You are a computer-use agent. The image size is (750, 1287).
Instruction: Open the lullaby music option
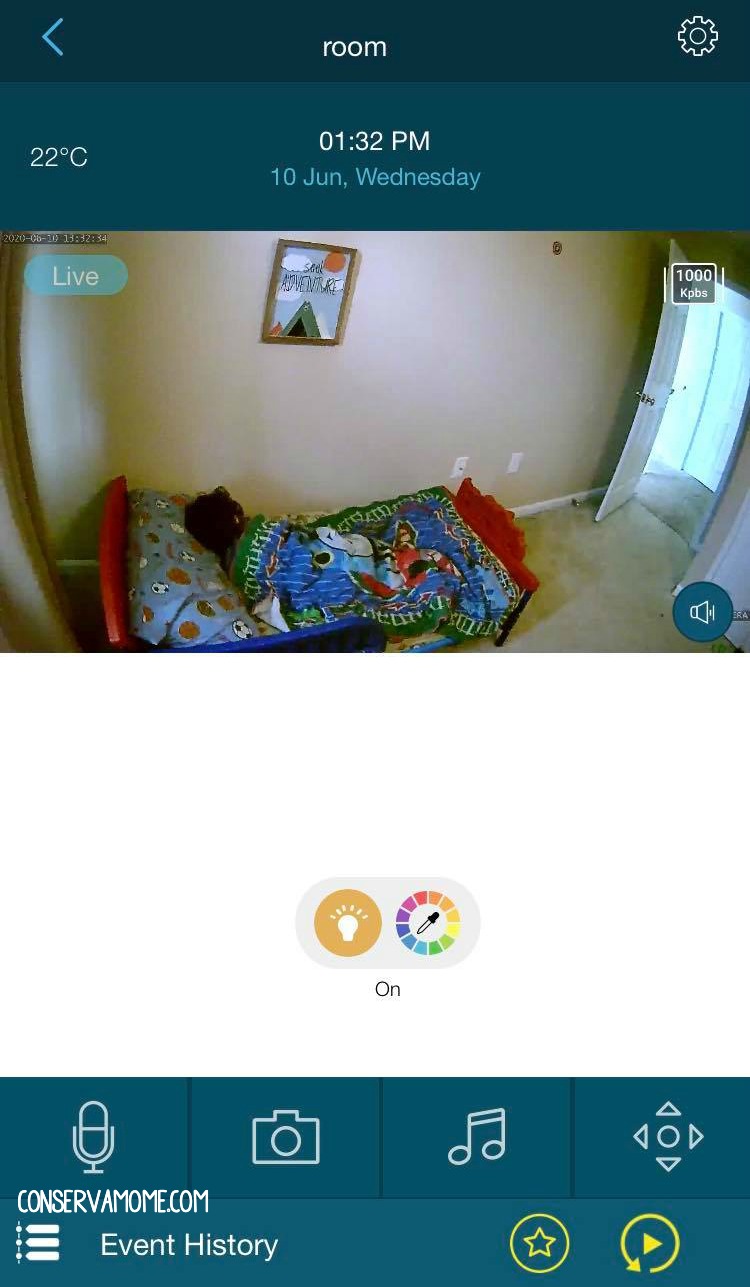pyautogui.click(x=477, y=1137)
